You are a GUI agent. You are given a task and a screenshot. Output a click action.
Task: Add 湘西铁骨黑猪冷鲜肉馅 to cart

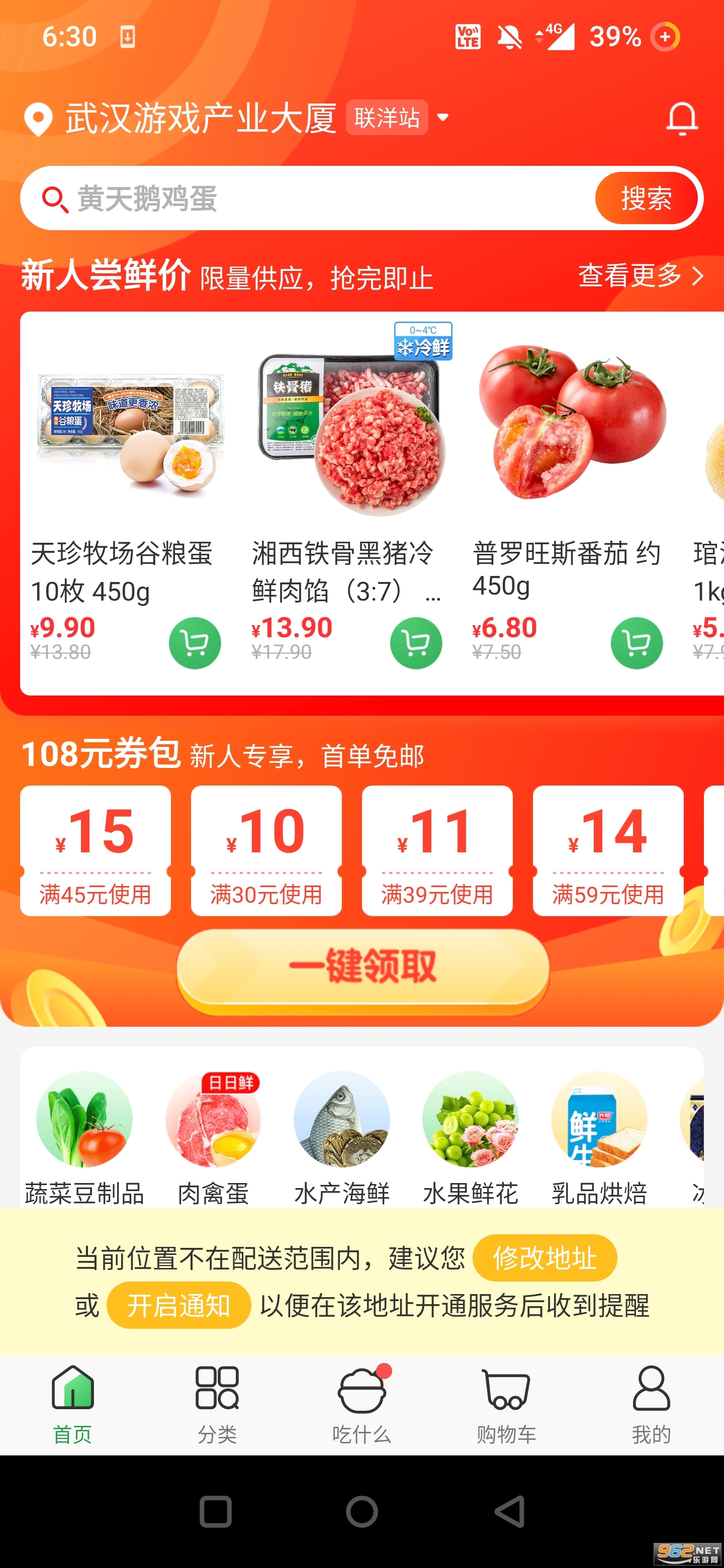(415, 643)
